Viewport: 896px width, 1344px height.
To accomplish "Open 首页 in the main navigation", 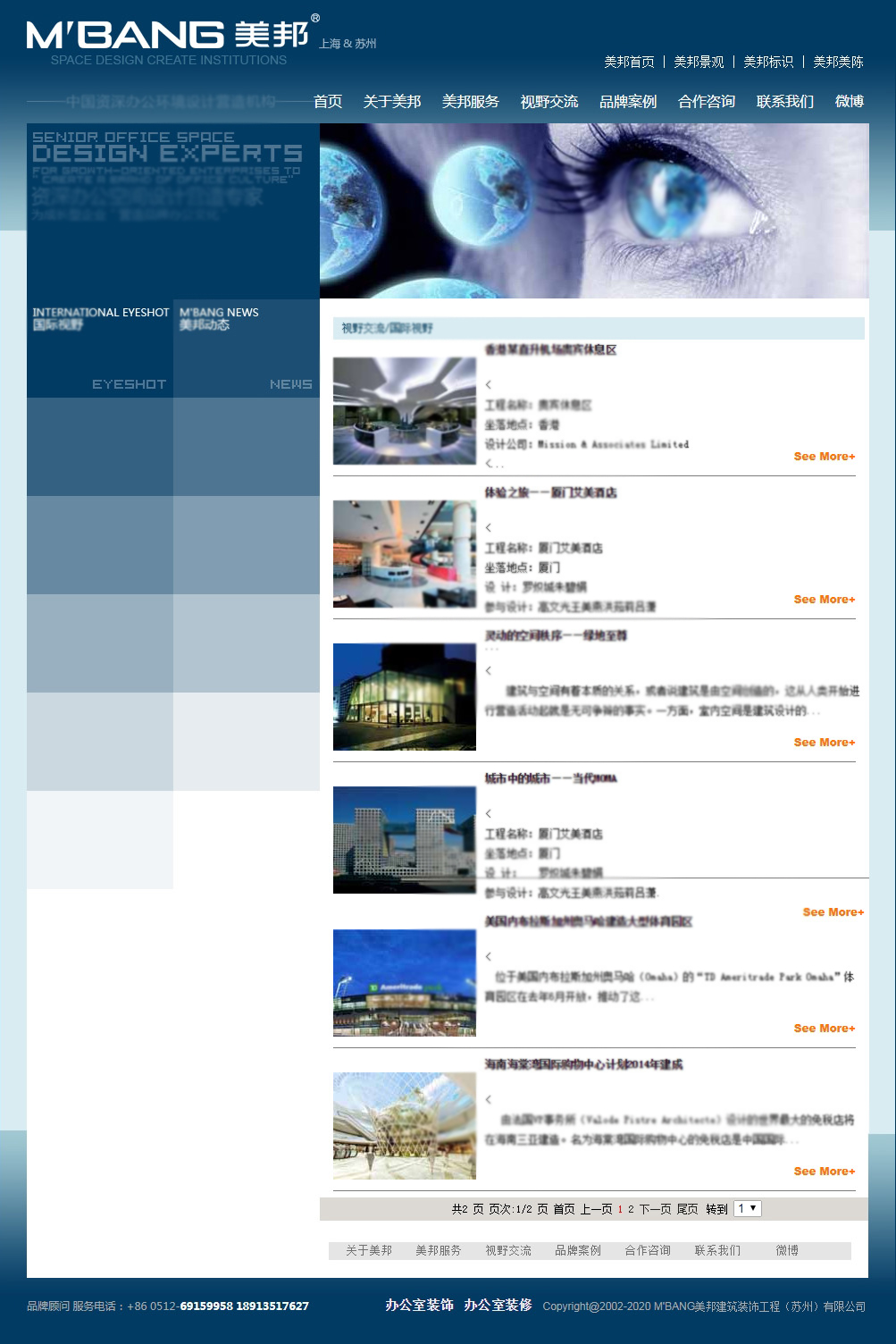I will [328, 101].
